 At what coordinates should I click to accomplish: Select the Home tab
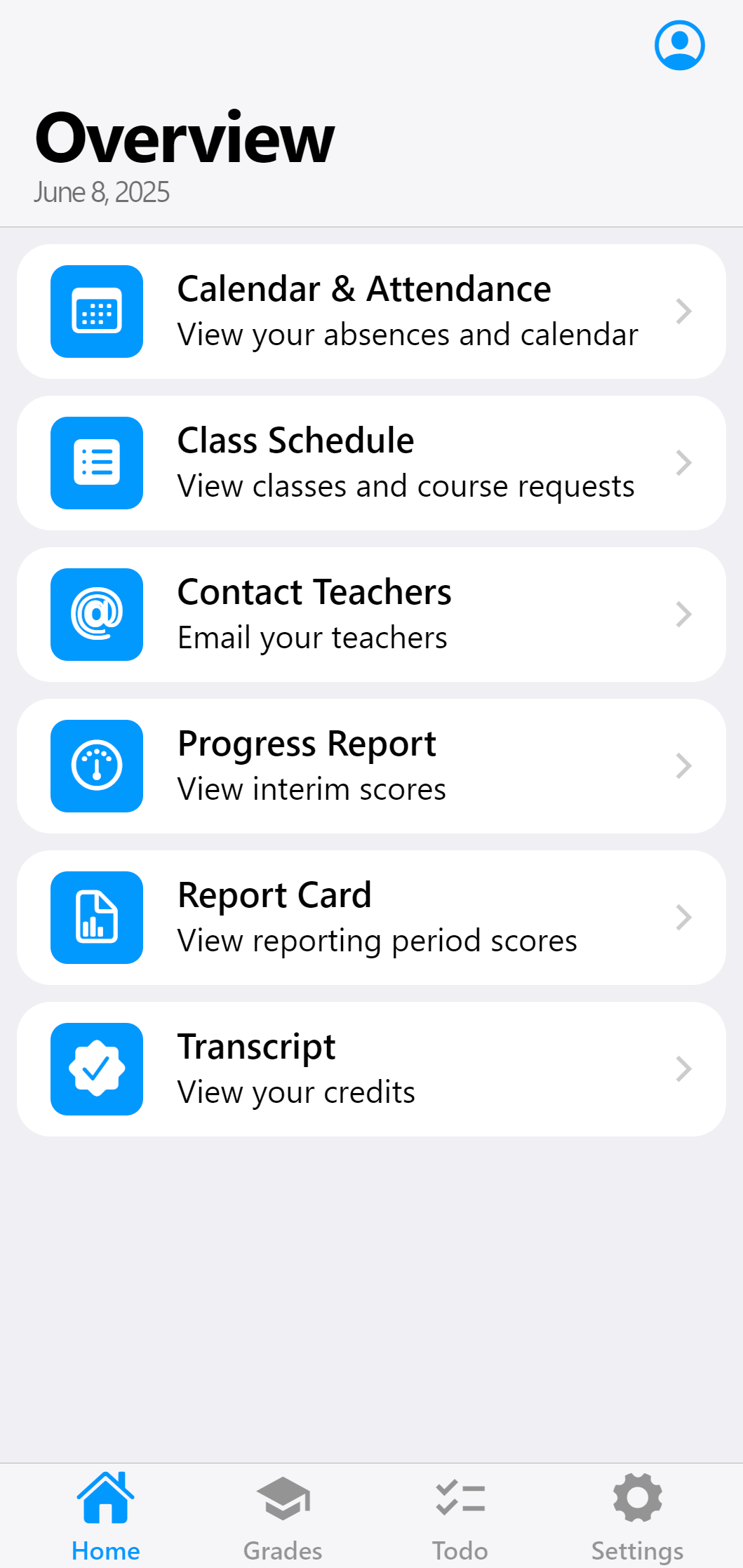point(106,1517)
